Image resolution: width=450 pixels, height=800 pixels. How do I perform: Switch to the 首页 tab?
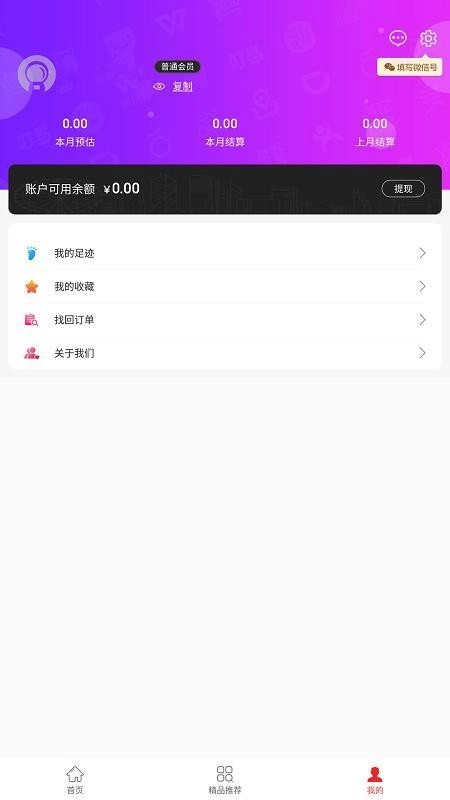(x=75, y=780)
